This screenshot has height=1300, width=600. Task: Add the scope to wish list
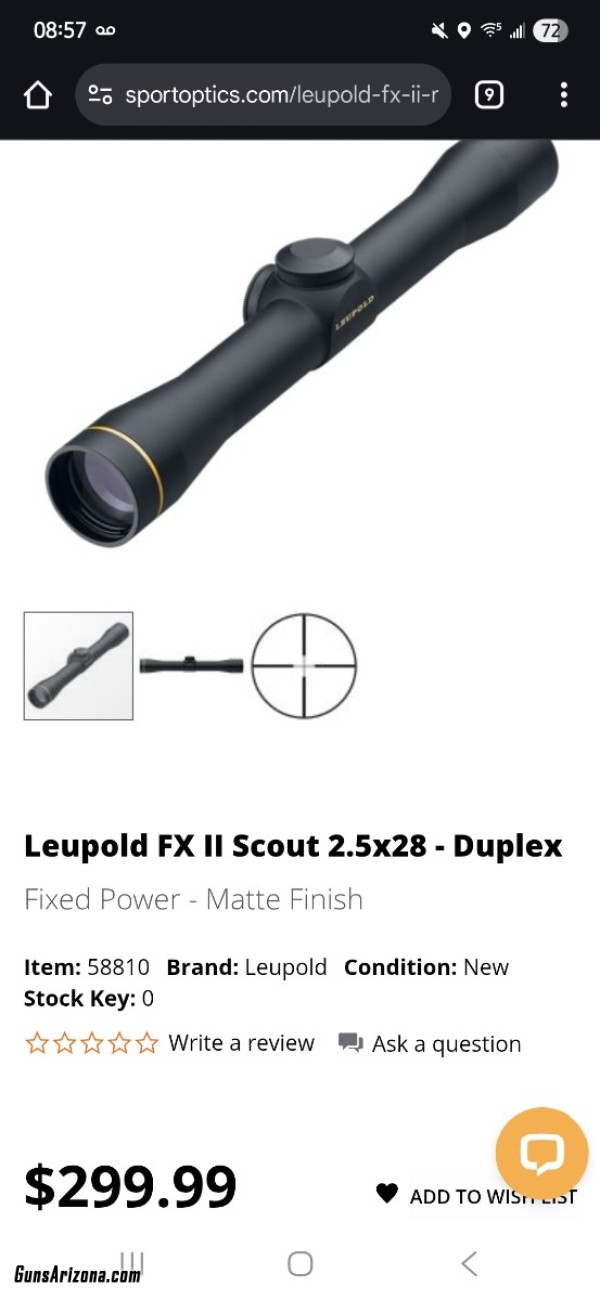[x=477, y=1196]
